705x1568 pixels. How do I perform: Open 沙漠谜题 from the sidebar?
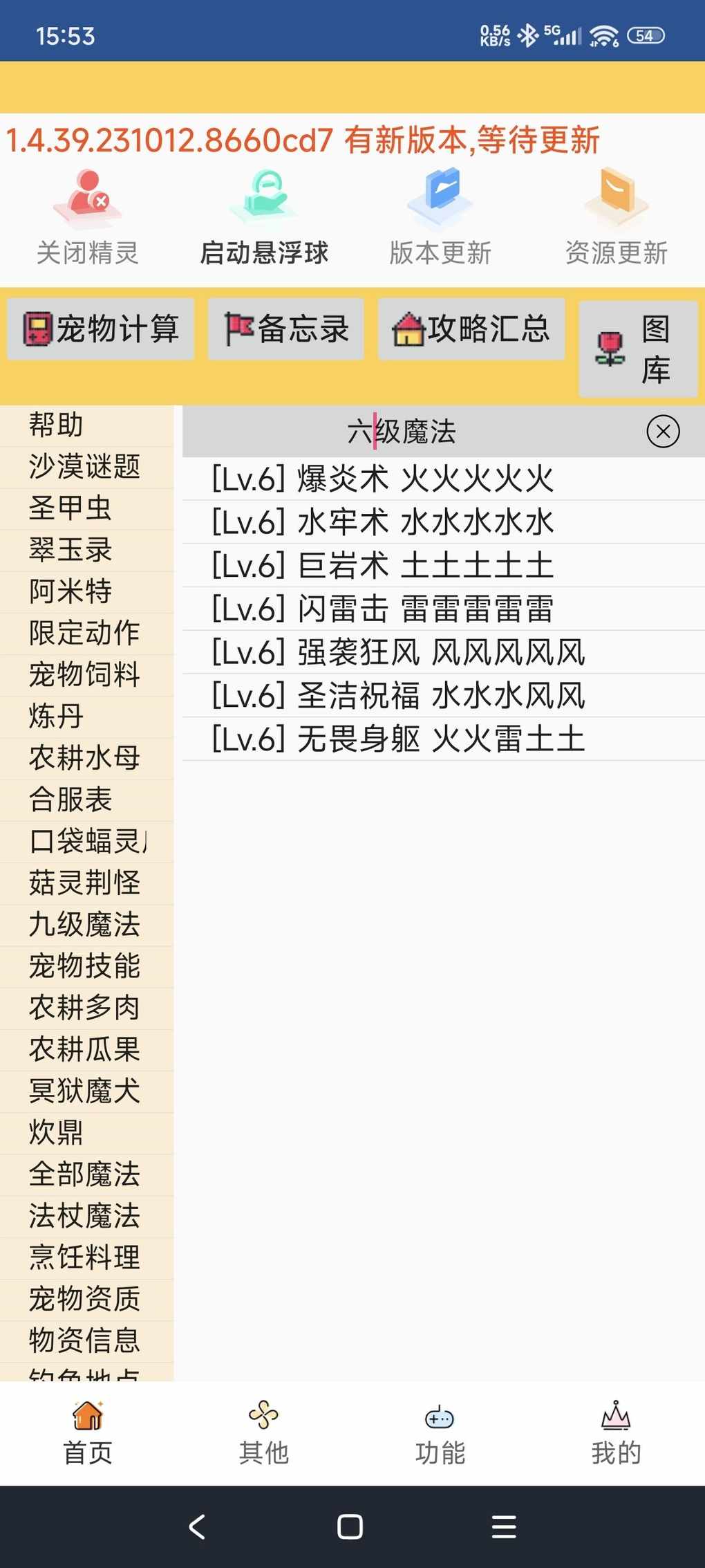coord(85,467)
